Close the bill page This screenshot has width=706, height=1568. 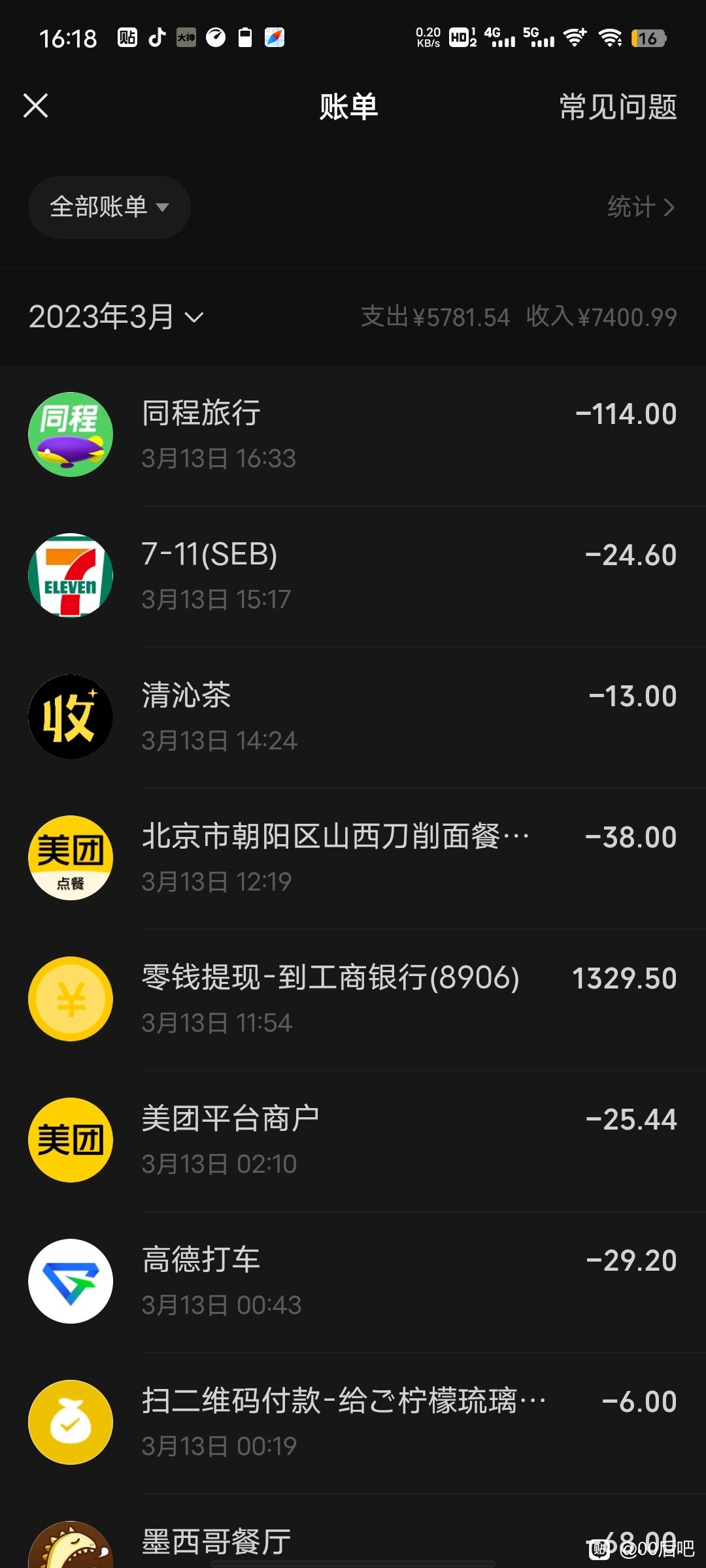point(36,105)
